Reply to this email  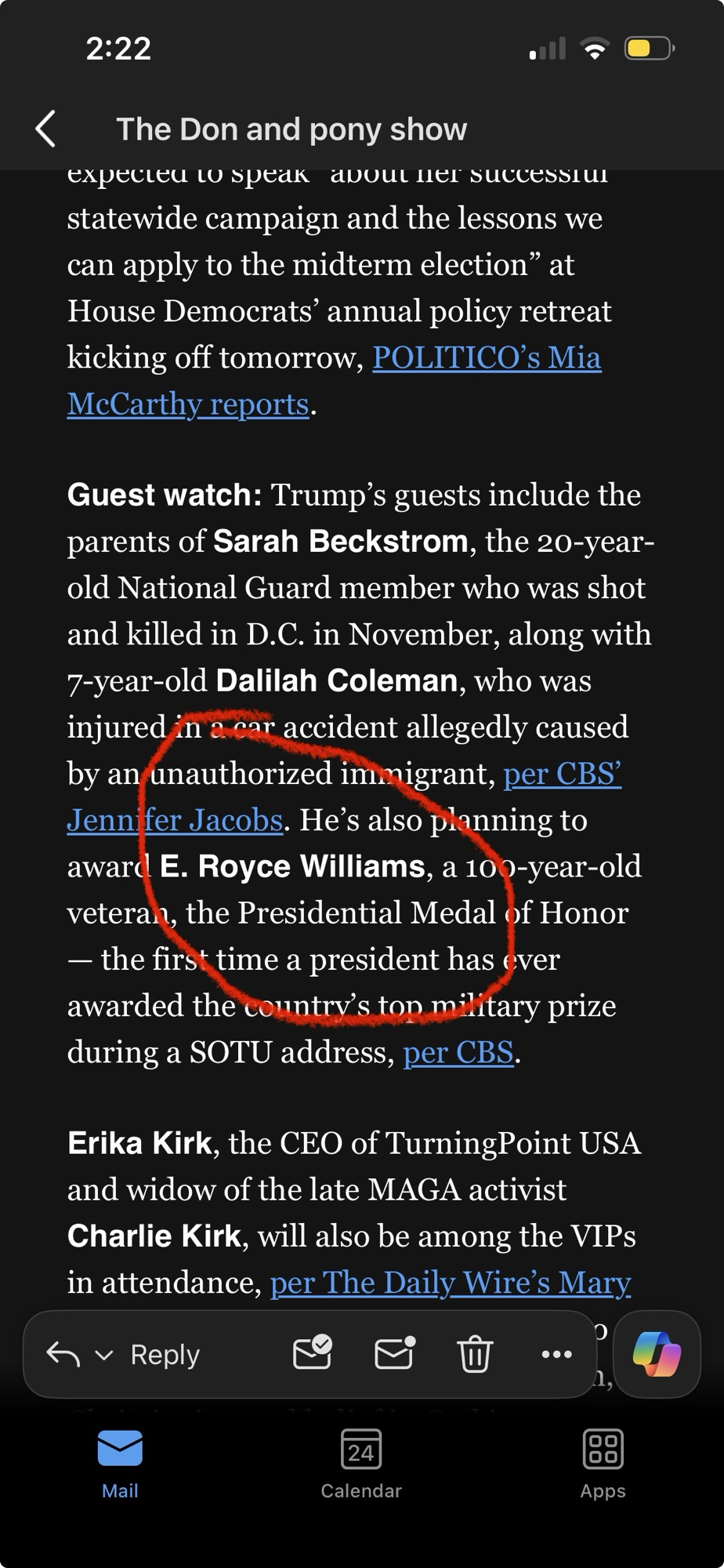coord(165,1354)
